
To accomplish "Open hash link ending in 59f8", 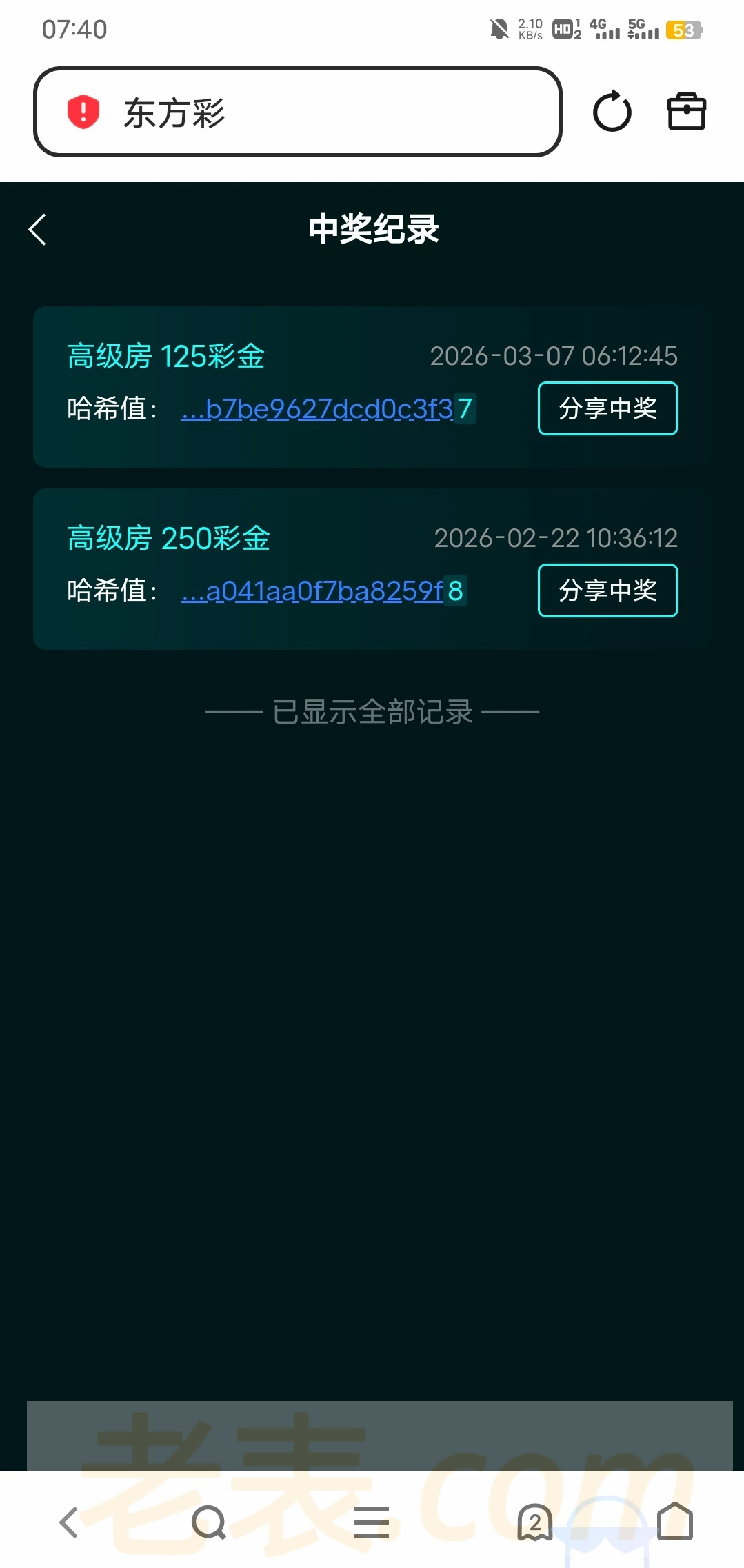I will (323, 591).
